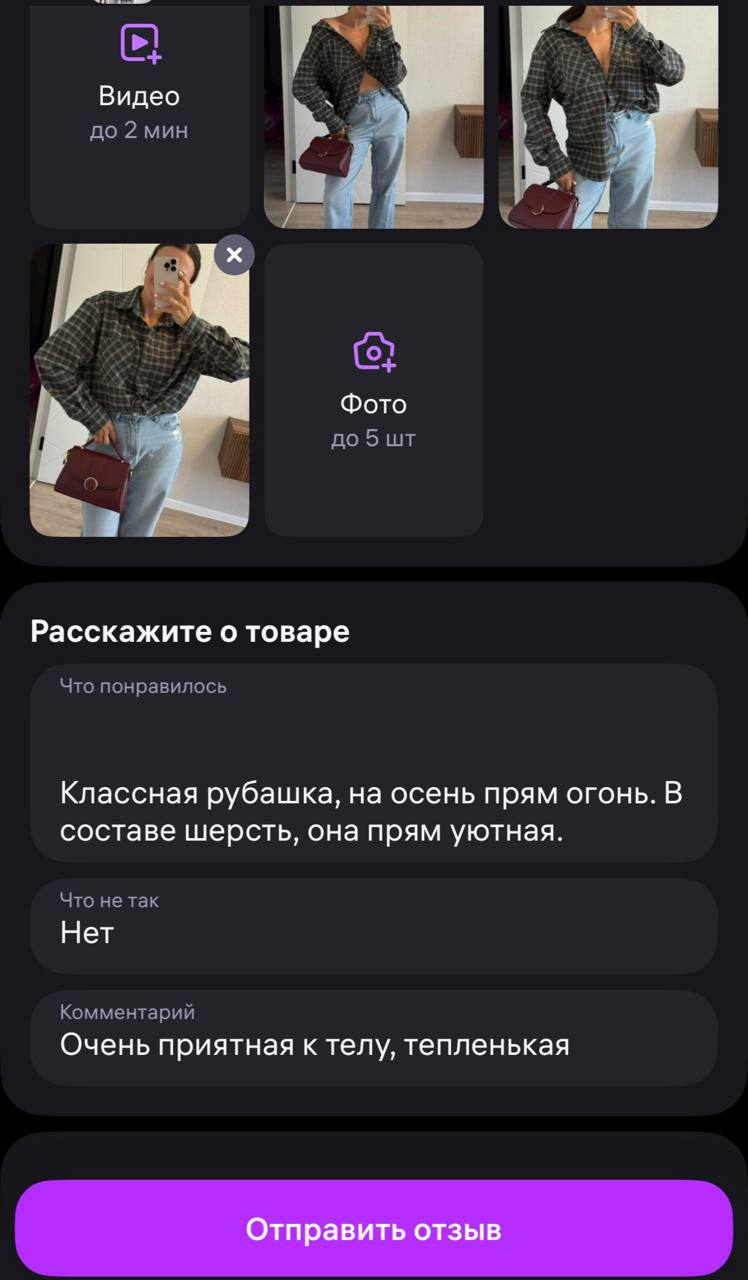Select the review text about the plaid shirt

373,813
